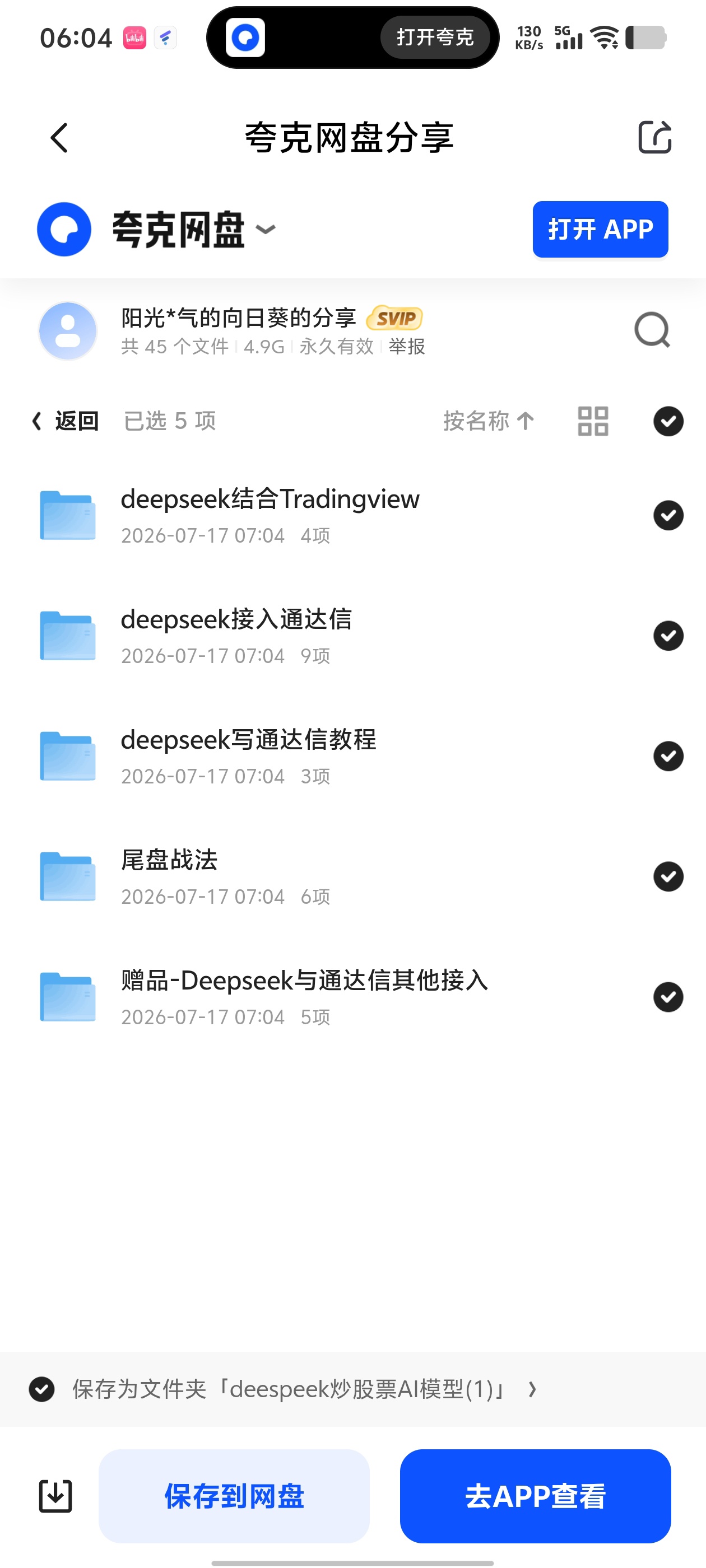
Task: Deselect the 尾盘战法 folder checkbox
Action: [668, 876]
